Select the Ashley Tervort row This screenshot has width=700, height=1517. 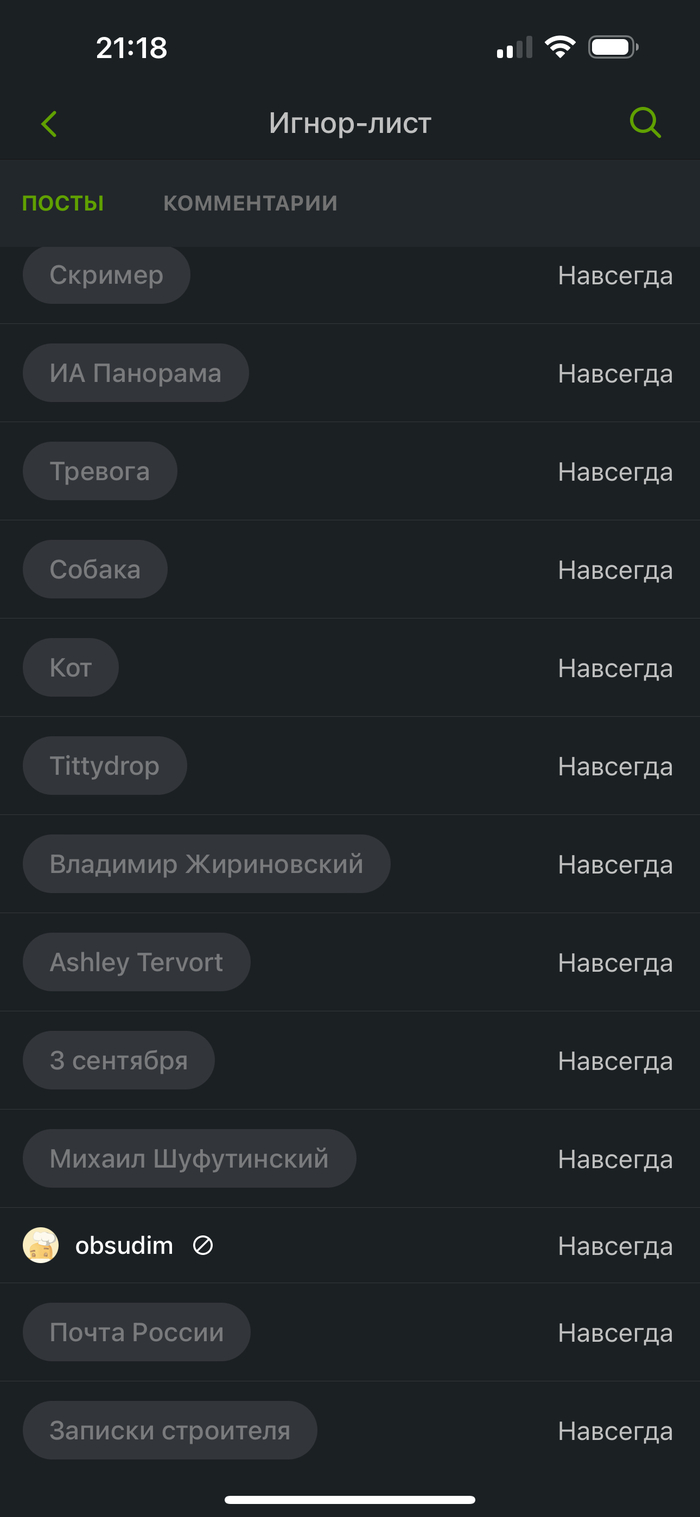point(136,962)
